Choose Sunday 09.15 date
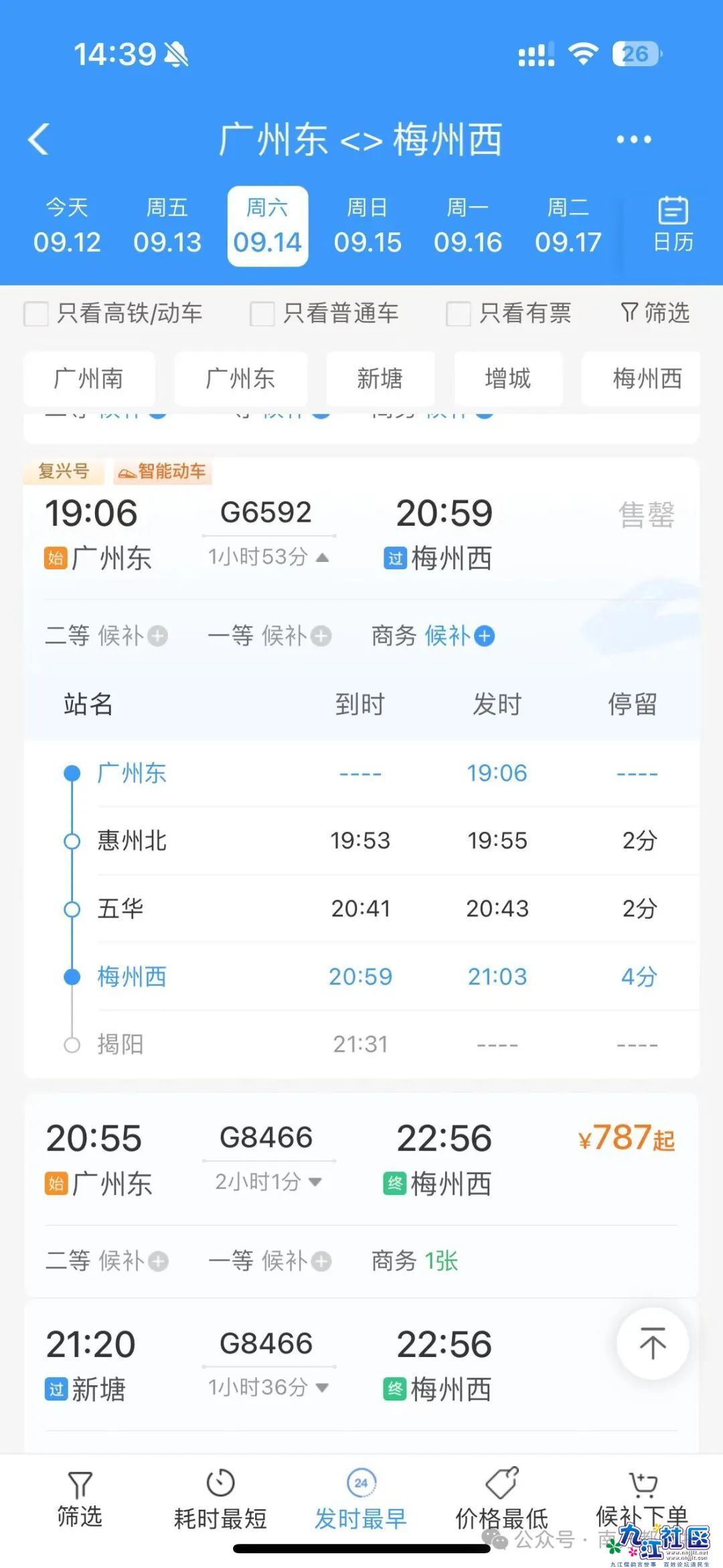Viewport: 723px width, 1568px height. point(368,226)
